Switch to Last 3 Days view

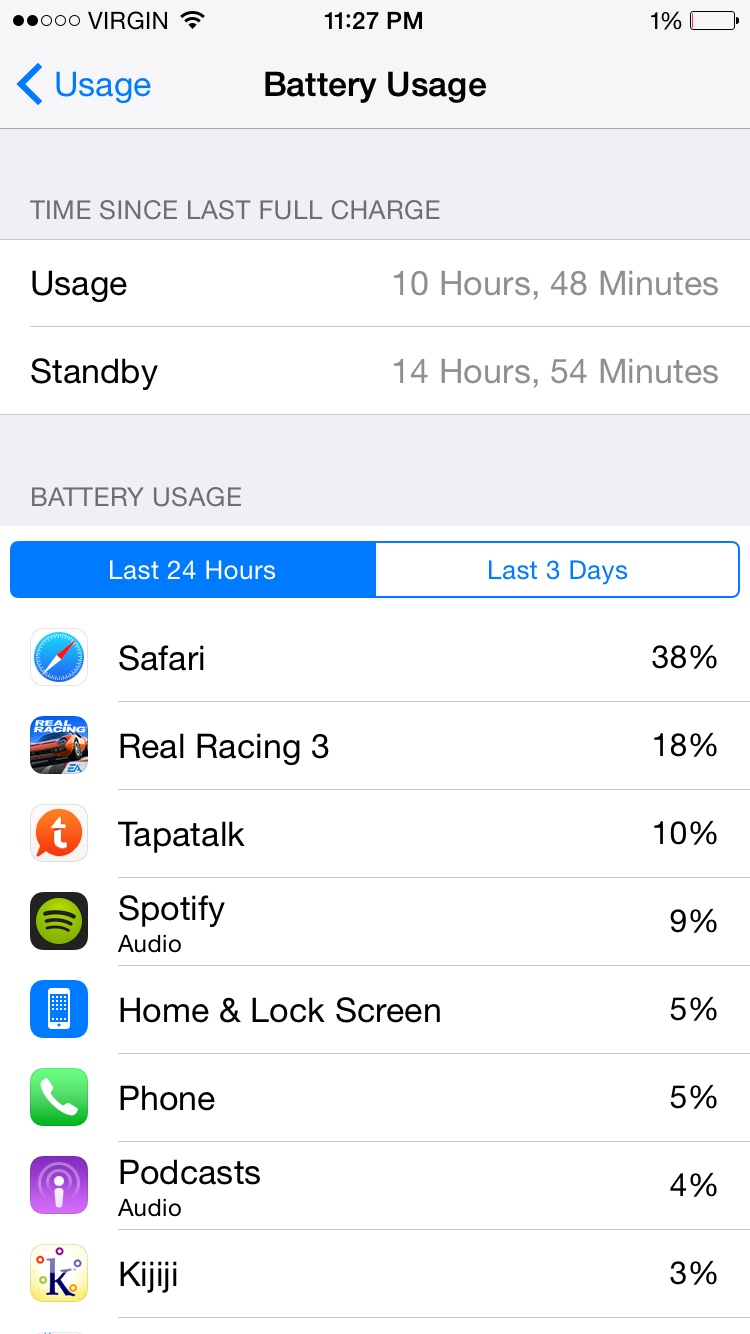[x=557, y=570]
